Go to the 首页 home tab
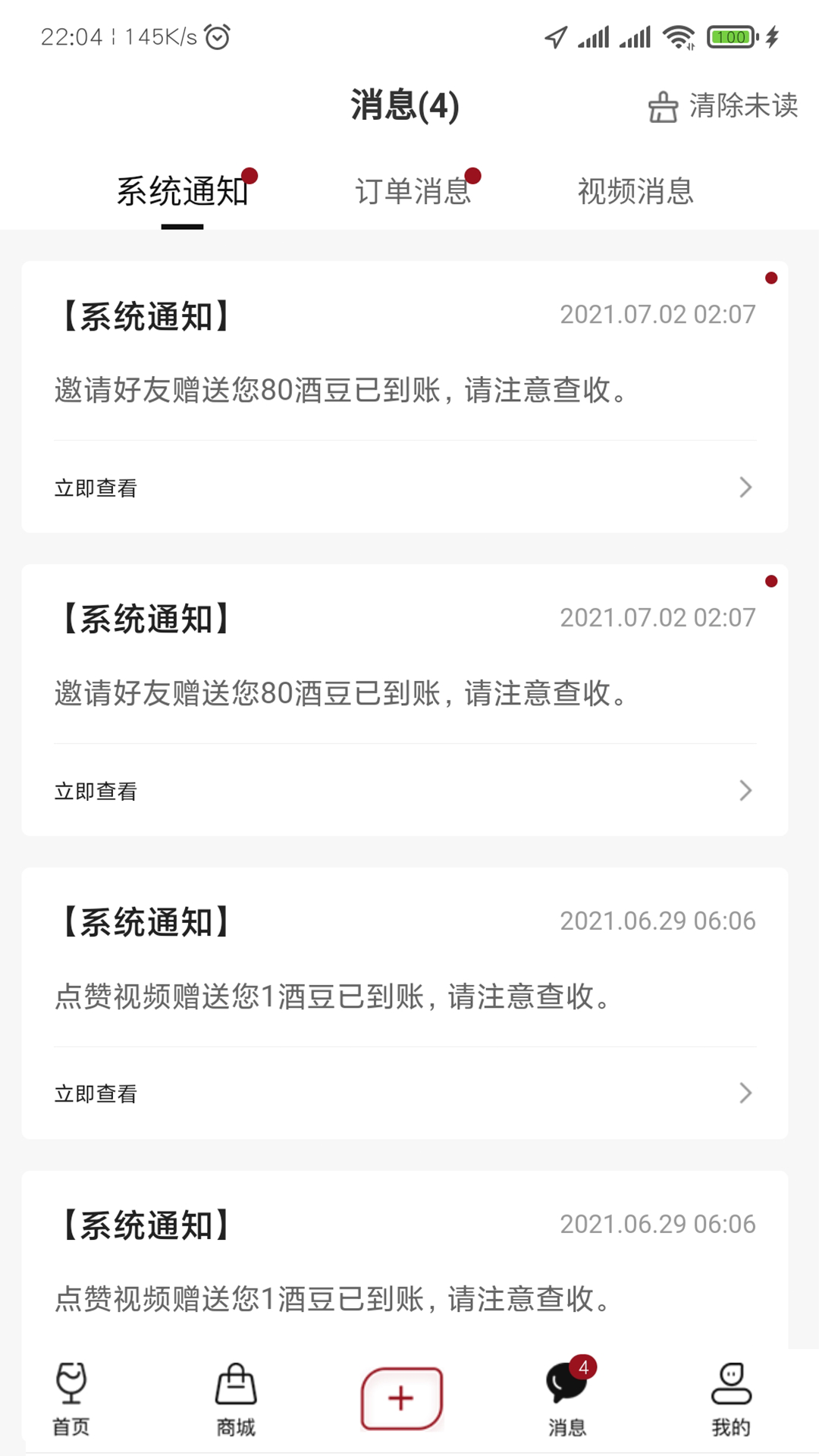 click(x=71, y=1398)
